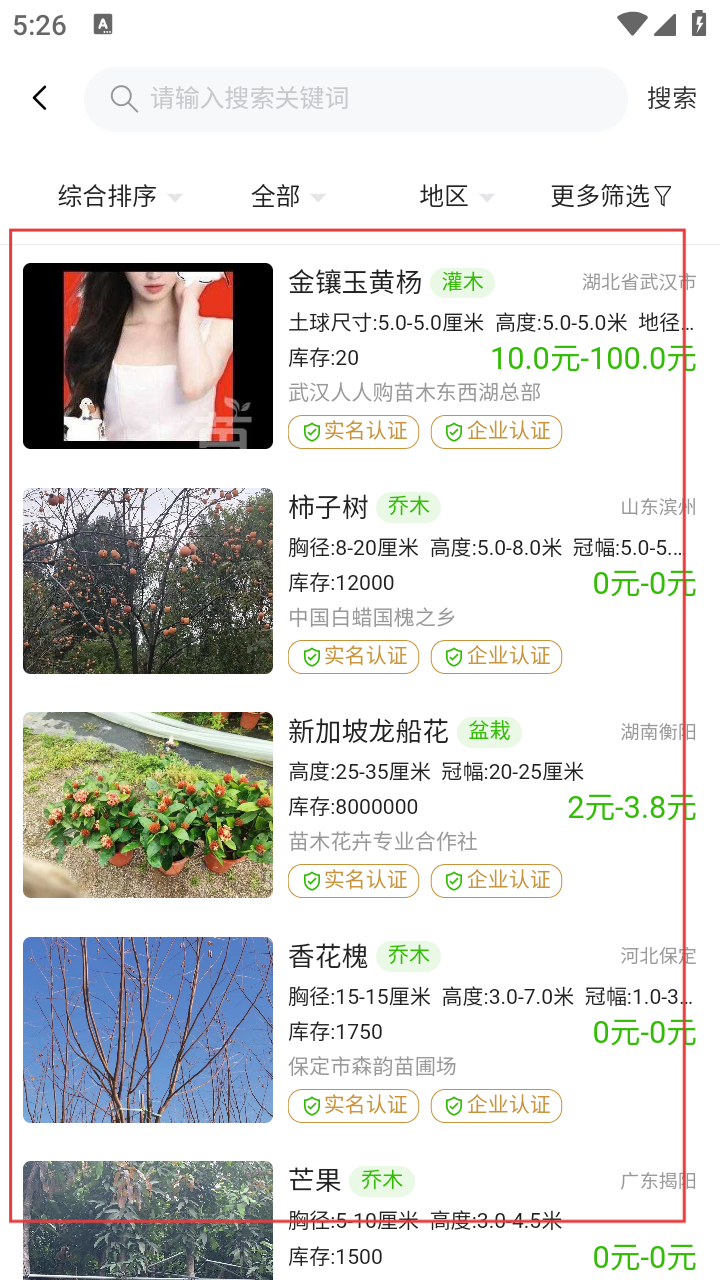Open 更多筛选 filter options

[x=611, y=196]
